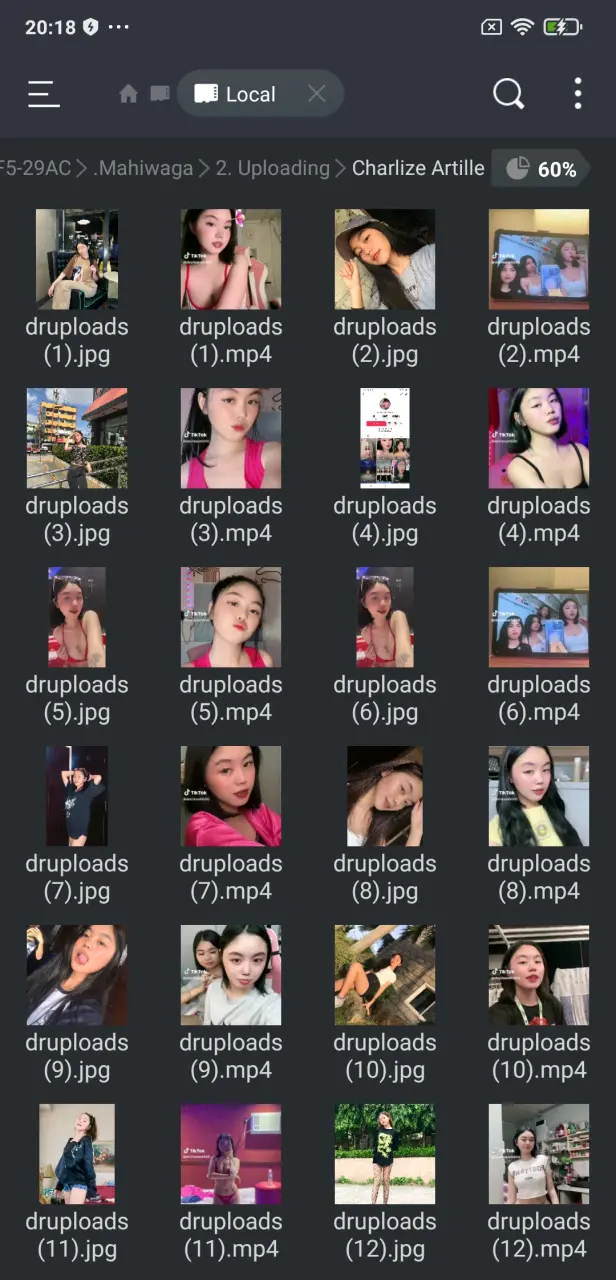The height and width of the screenshot is (1280, 616).
Task: Close the Local tab
Action: click(317, 94)
